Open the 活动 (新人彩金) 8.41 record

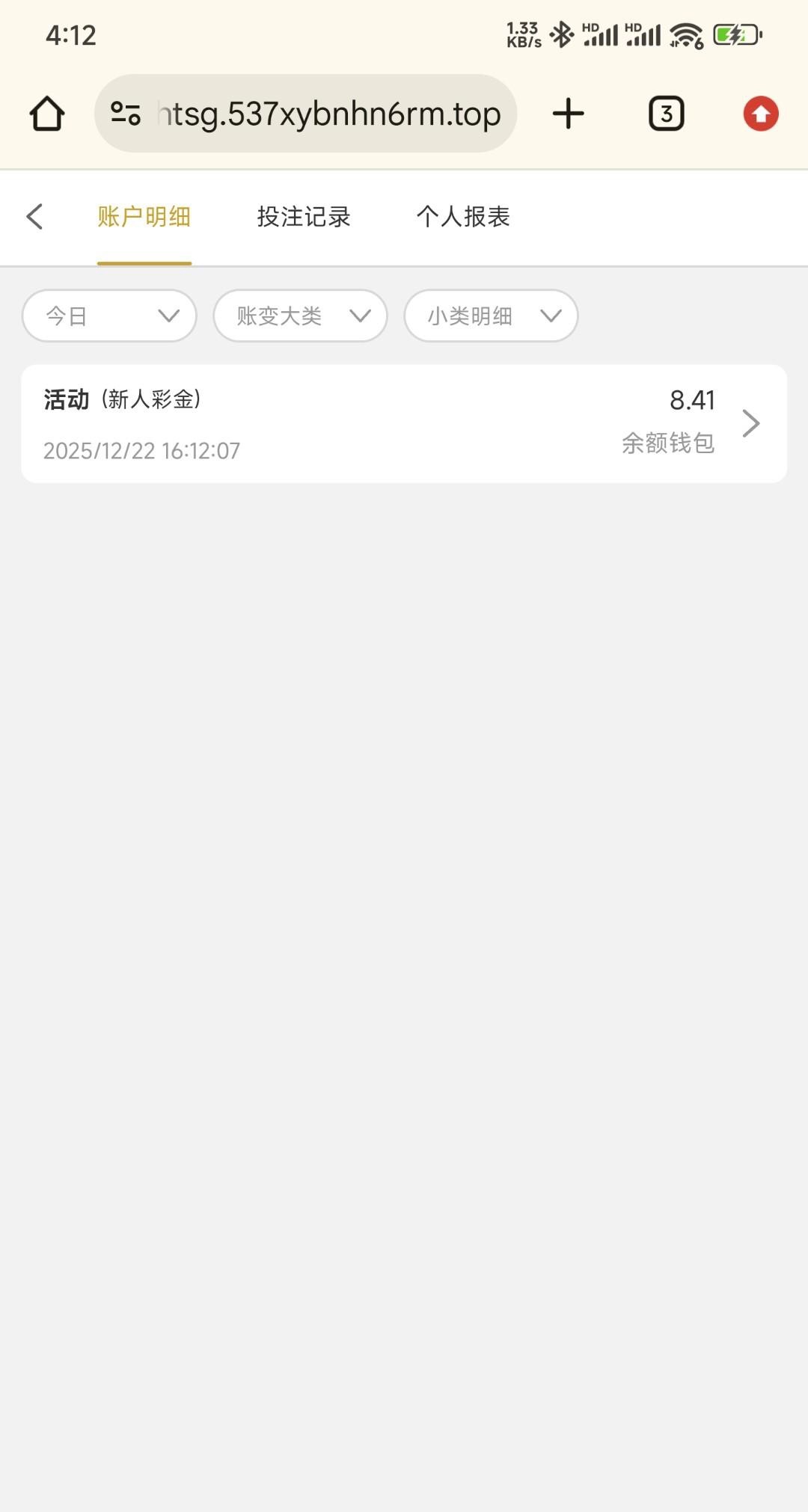coord(404,424)
